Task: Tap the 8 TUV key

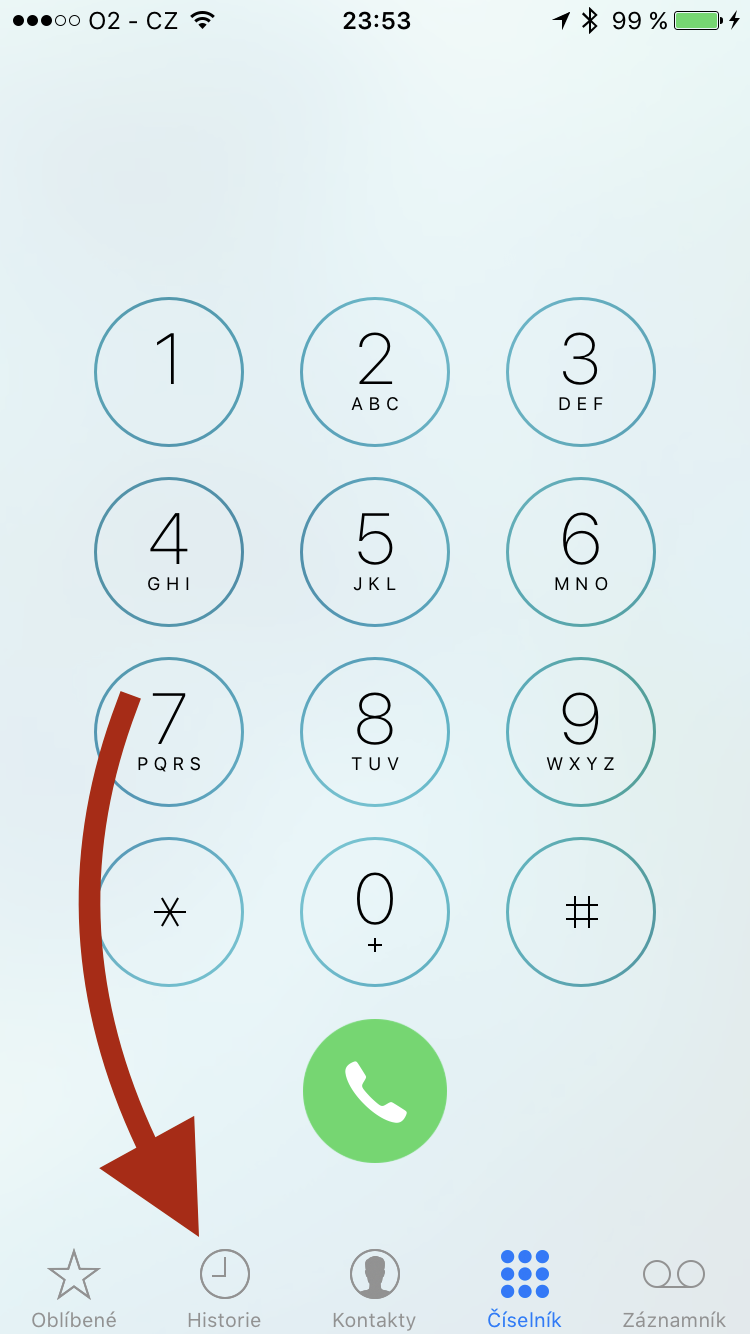Action: point(375,732)
